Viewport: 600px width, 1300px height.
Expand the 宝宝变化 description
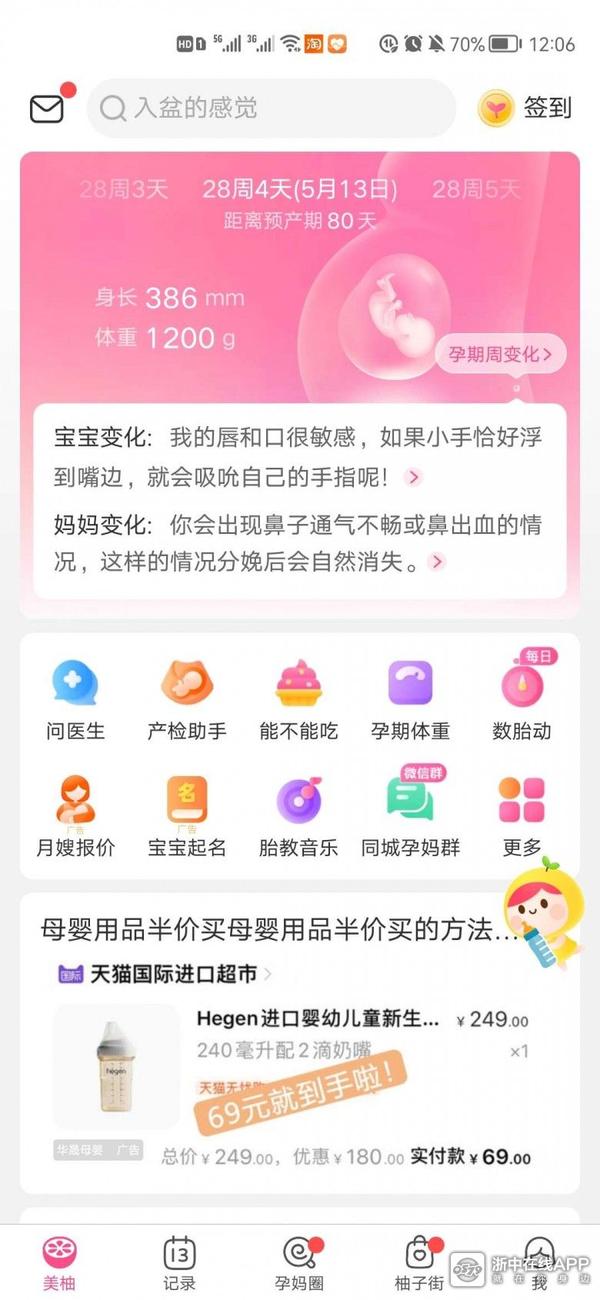[x=413, y=478]
